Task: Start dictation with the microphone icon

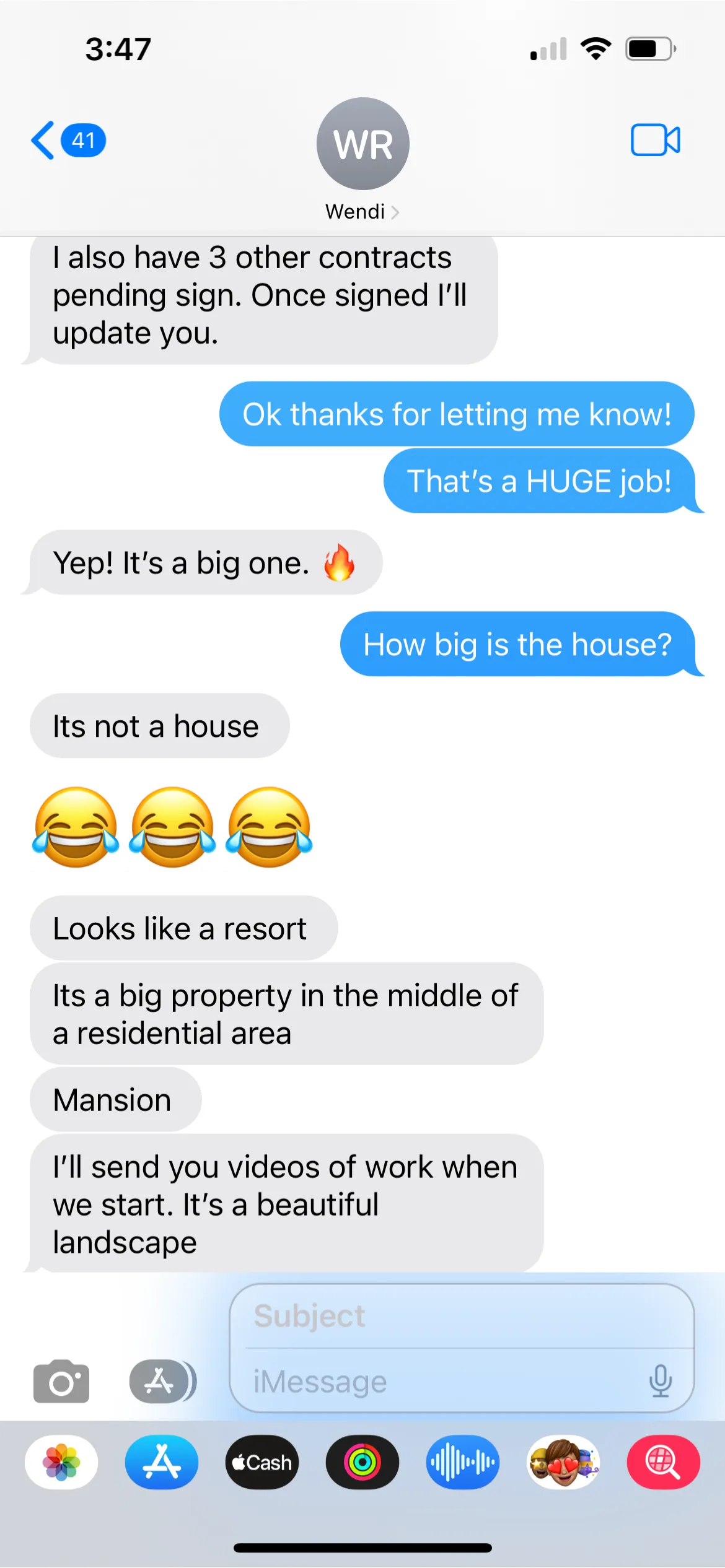Action: (x=661, y=1381)
